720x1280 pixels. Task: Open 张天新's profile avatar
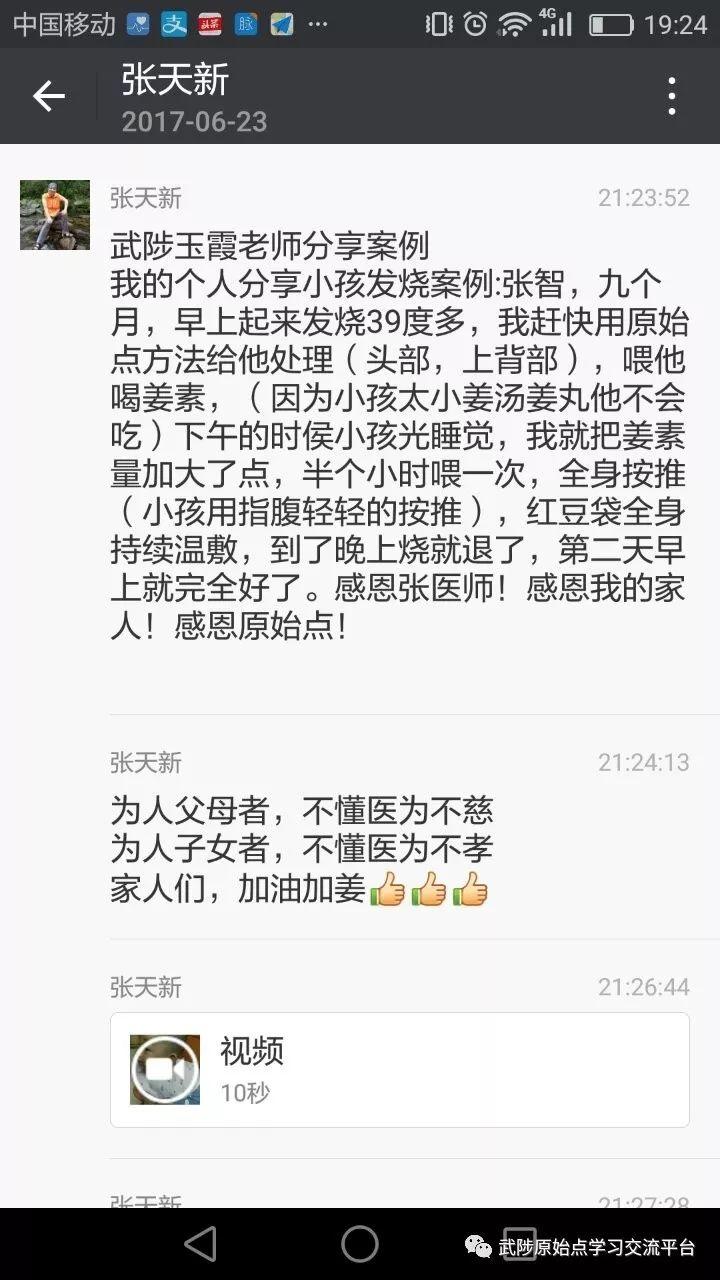55,215
